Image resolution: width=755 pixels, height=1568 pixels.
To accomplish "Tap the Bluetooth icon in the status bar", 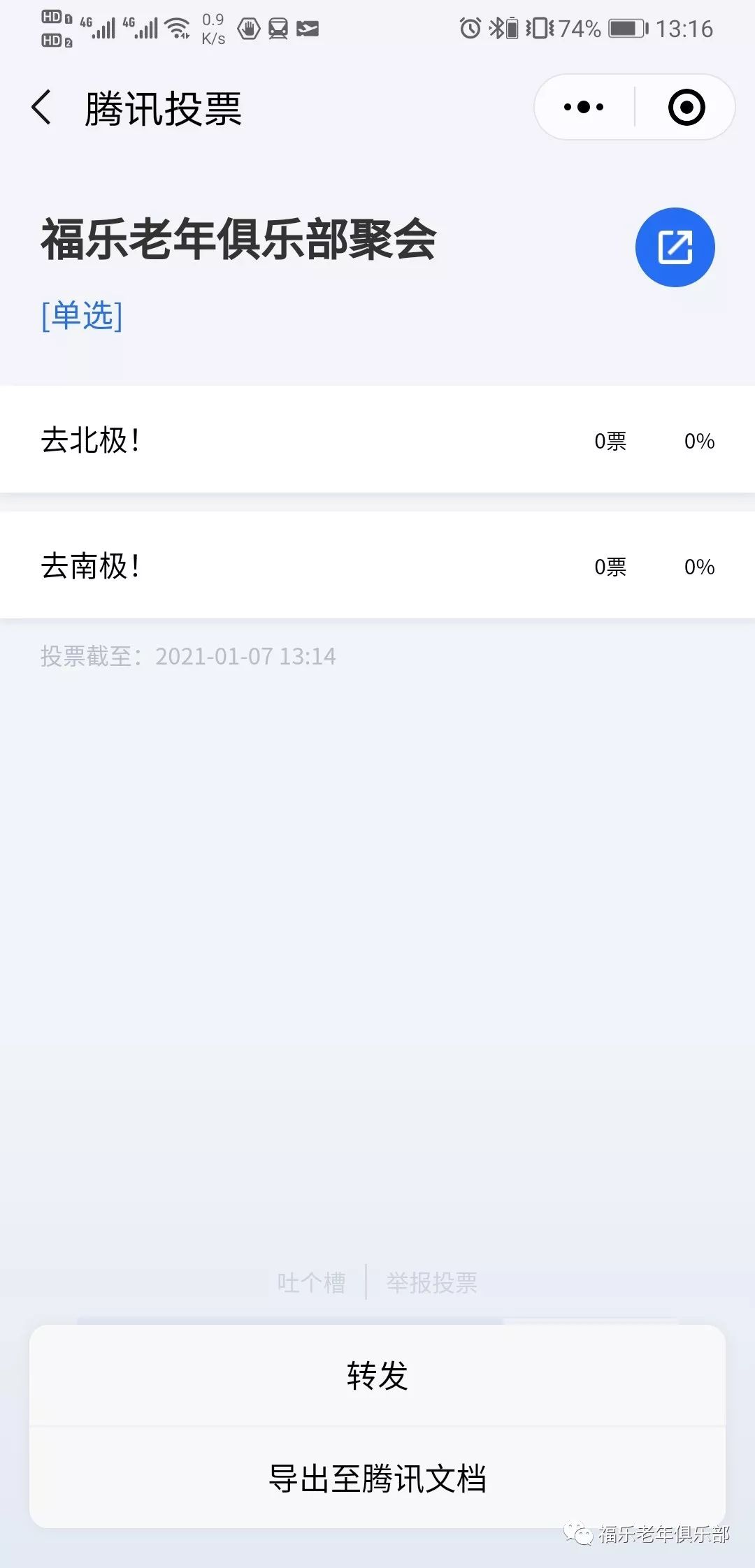I will click(498, 28).
